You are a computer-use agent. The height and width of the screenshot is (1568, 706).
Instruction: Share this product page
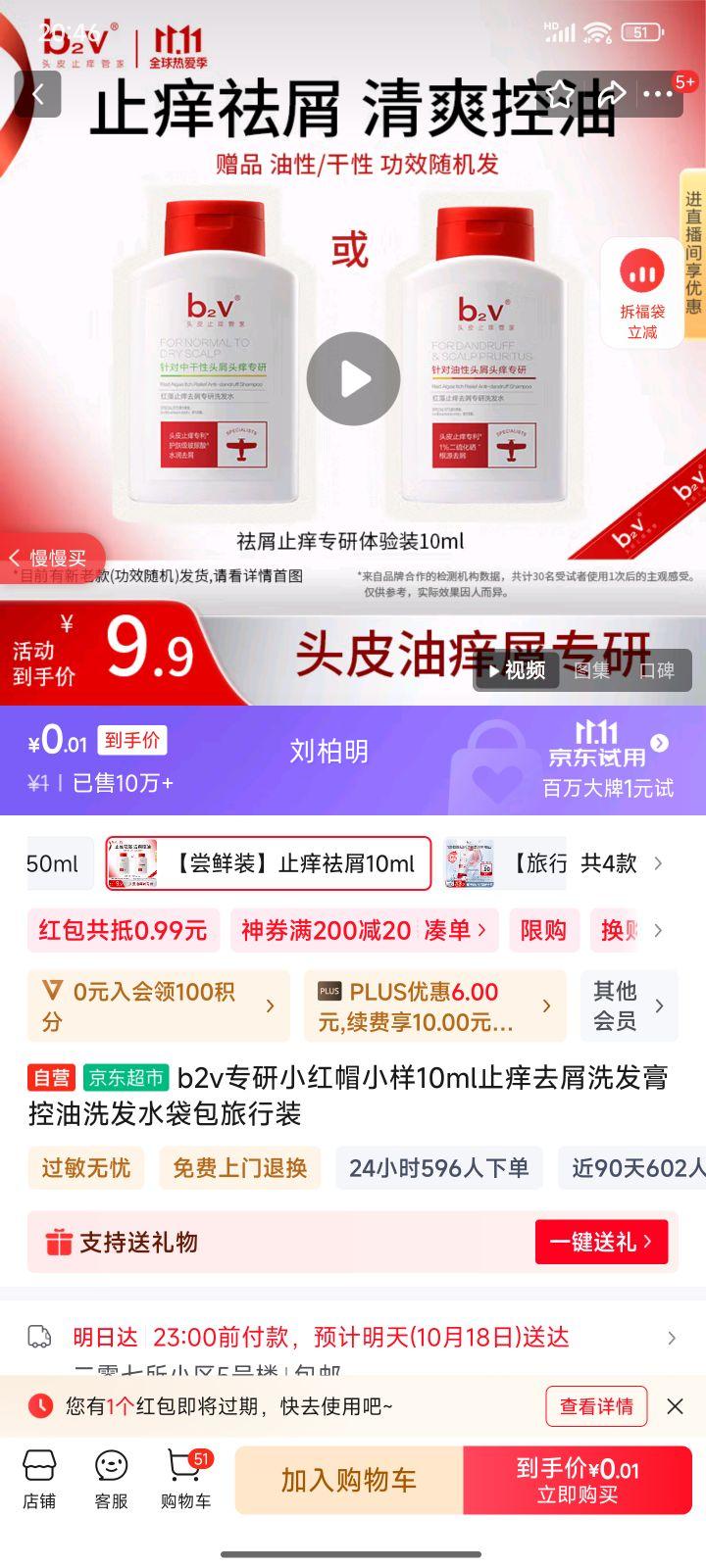pyautogui.click(x=612, y=94)
